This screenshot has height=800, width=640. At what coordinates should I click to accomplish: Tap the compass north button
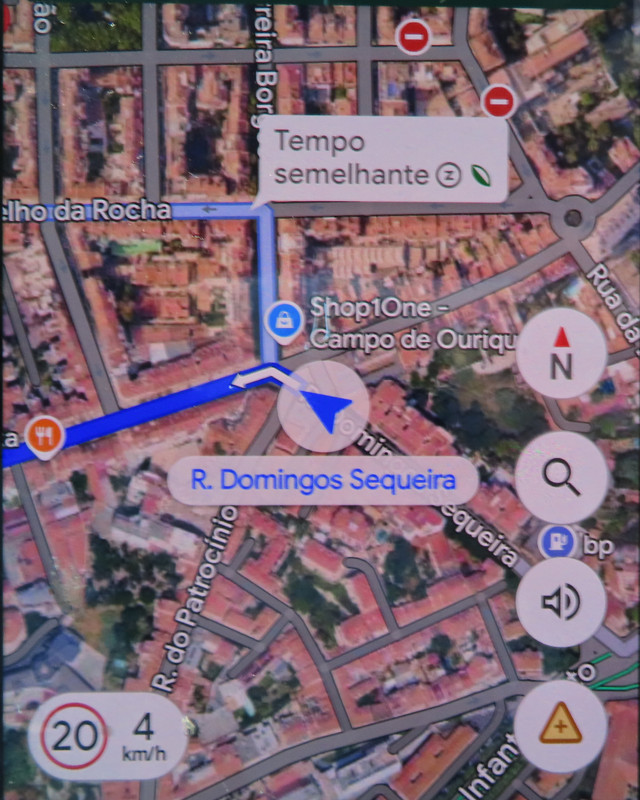[x=561, y=353]
